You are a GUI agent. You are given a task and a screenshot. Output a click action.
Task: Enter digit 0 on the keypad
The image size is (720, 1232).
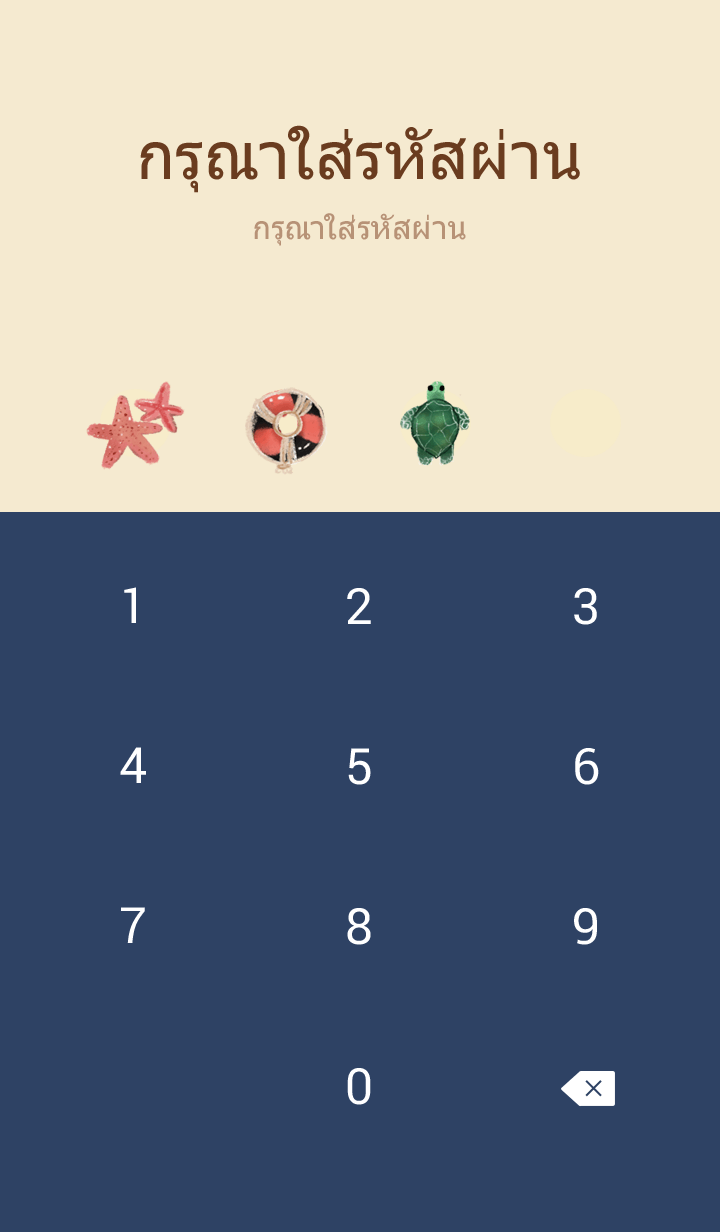359,1087
